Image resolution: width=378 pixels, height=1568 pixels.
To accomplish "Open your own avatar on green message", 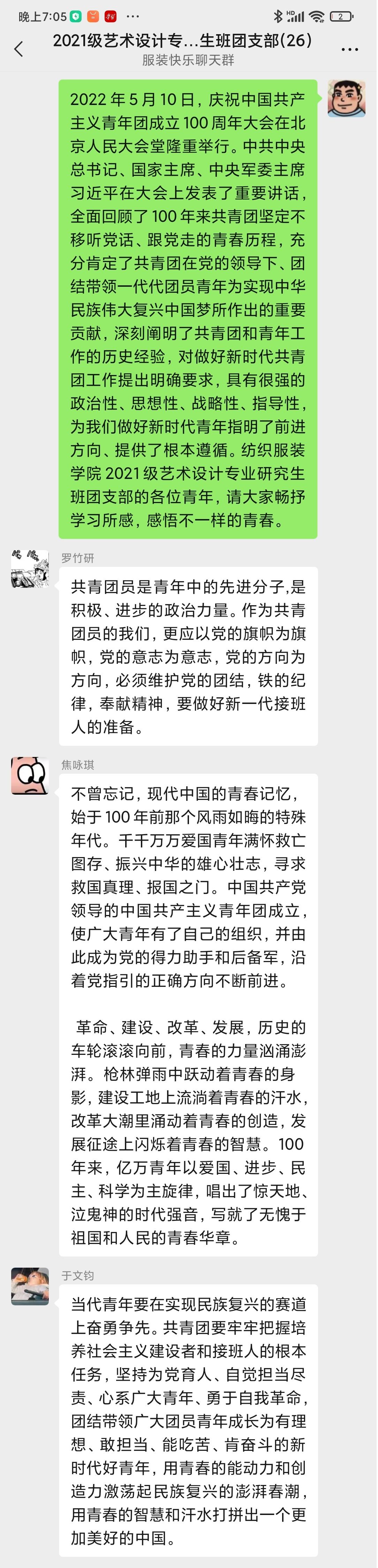I will (346, 98).
